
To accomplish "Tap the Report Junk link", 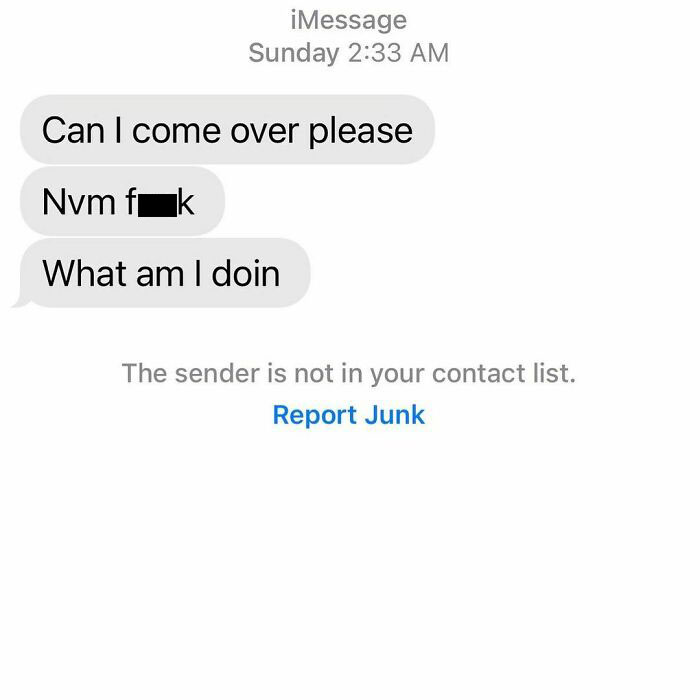I will point(348,415).
